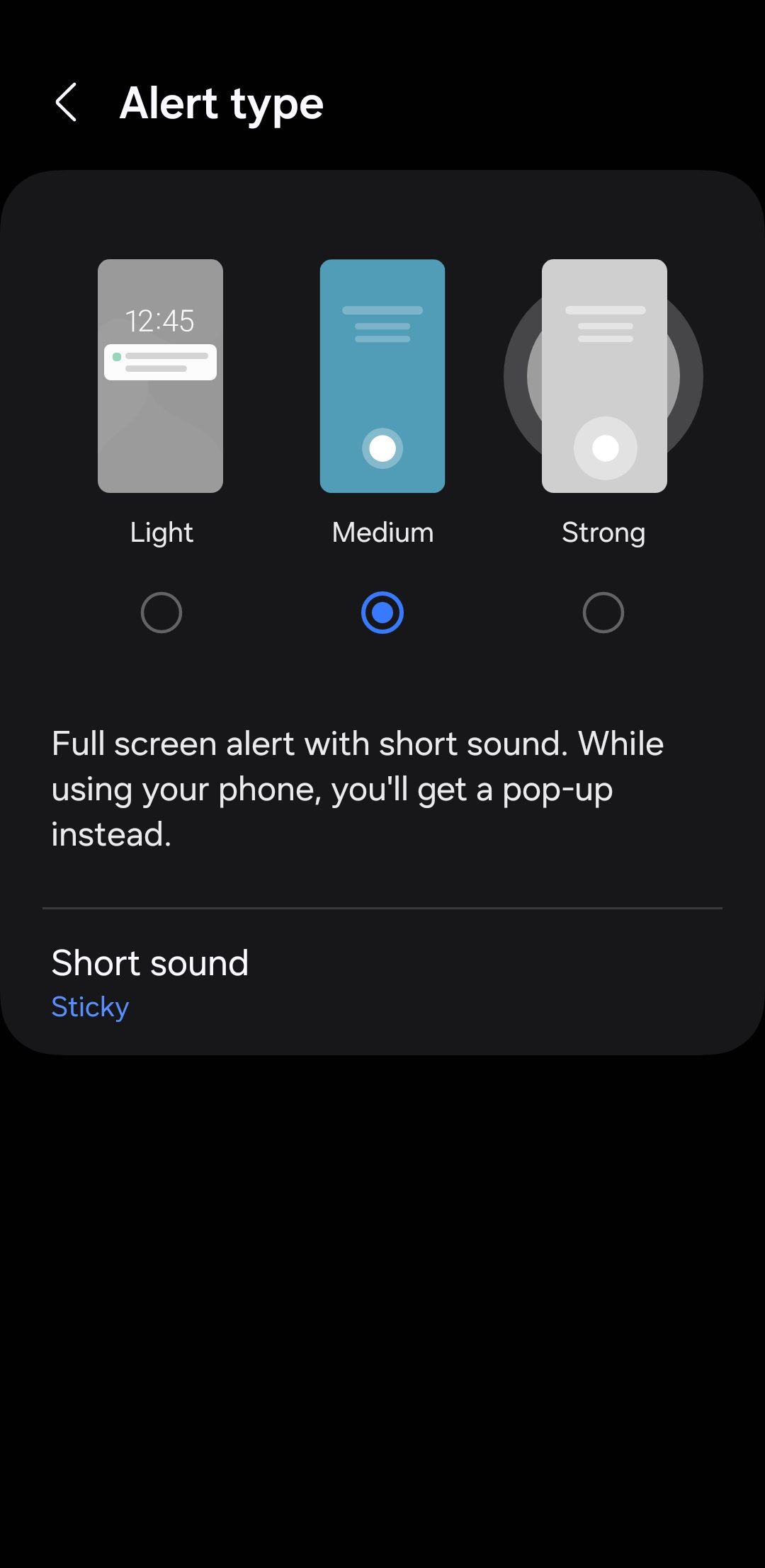Tap the Light alert preview image
The width and height of the screenshot is (765, 1568).
pos(161,376)
